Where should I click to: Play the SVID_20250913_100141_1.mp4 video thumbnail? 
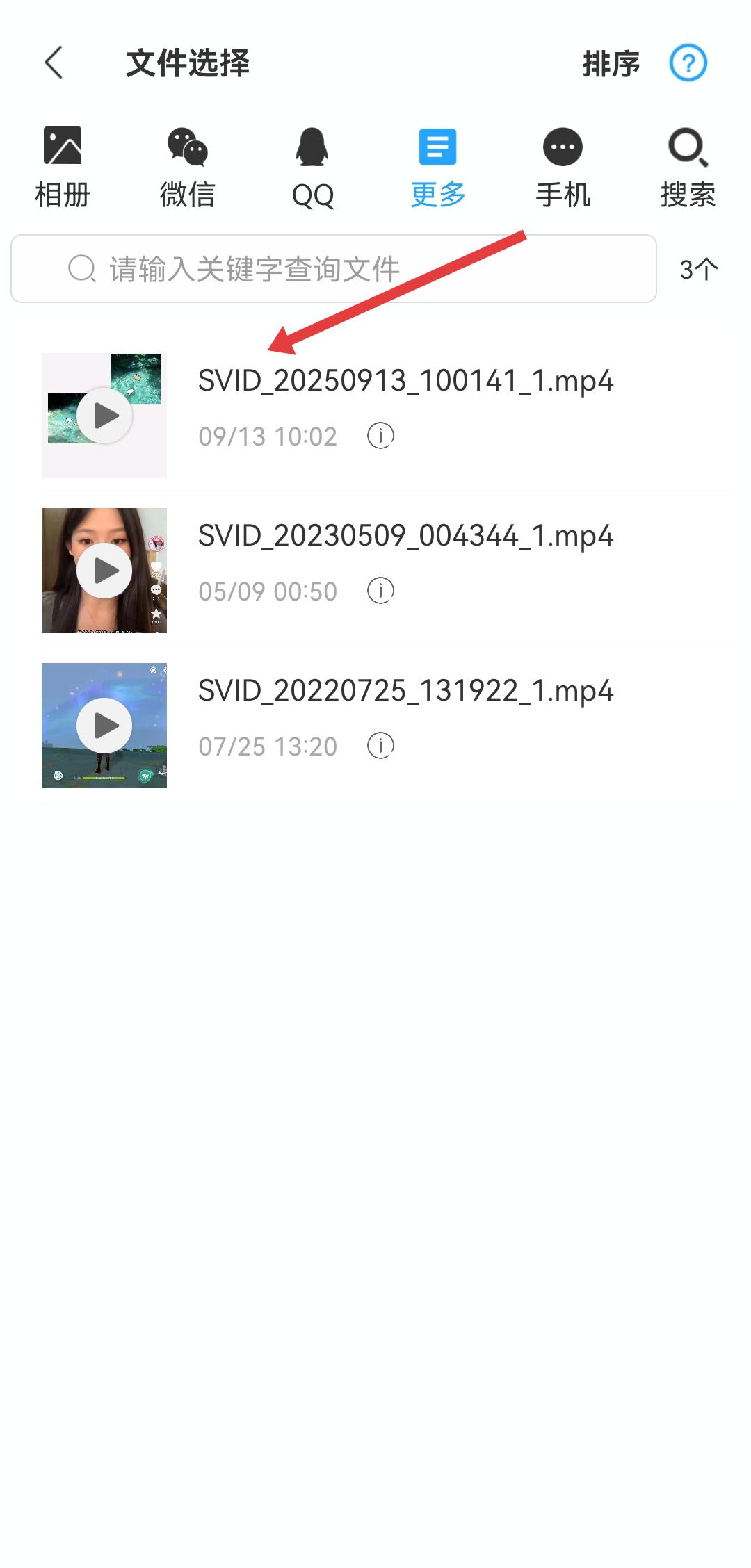(104, 416)
